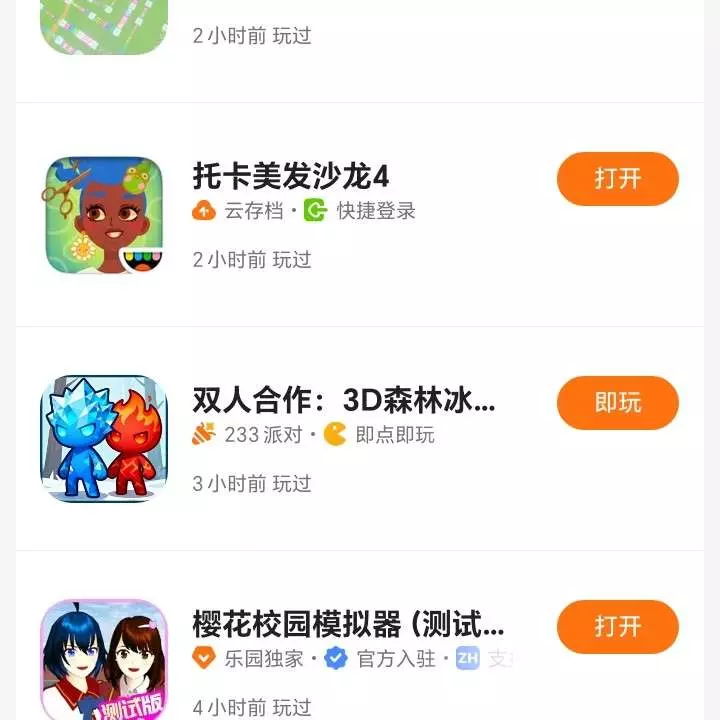This screenshot has width=720, height=720.
Task: Open 托卡美发沙龙4 with the 打开 button
Action: click(x=617, y=179)
